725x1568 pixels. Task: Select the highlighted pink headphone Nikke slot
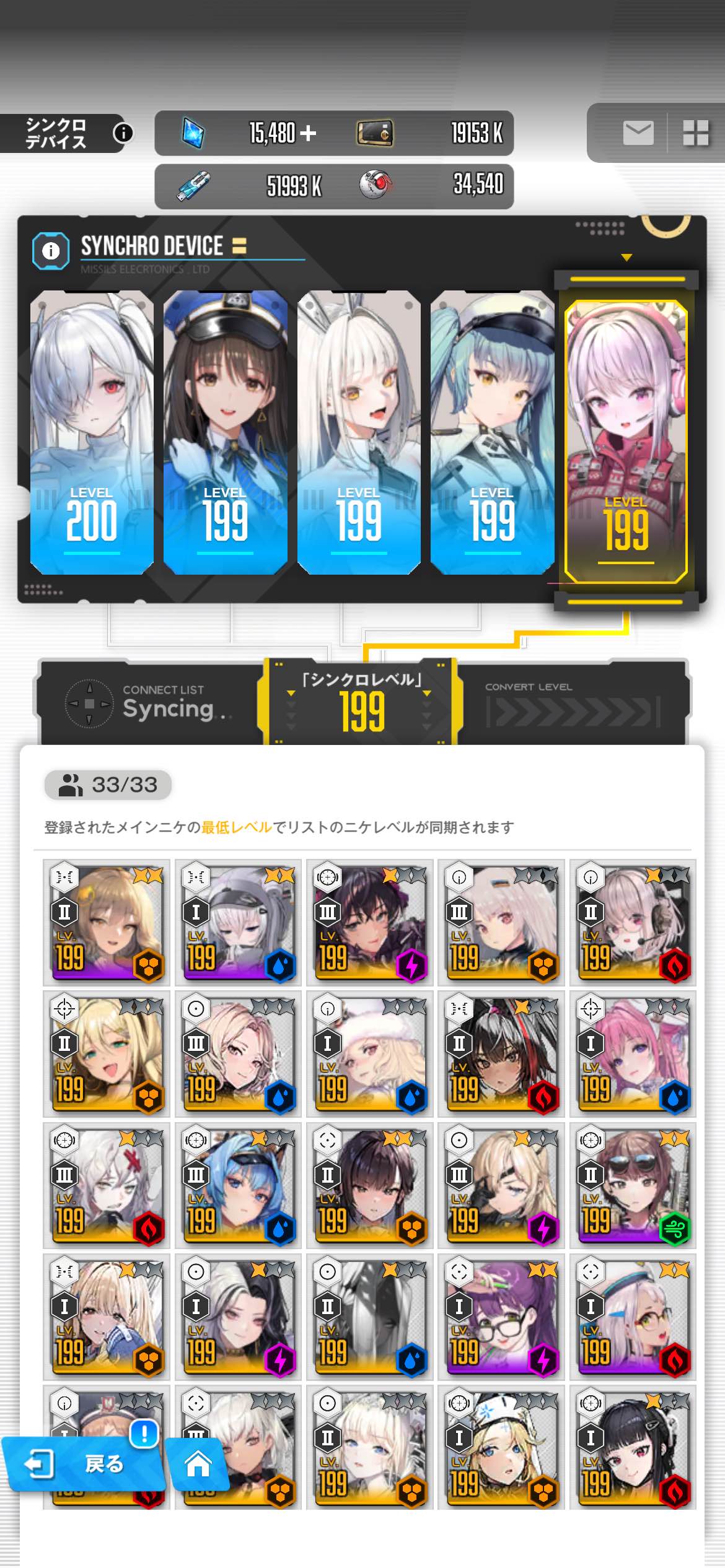[x=626, y=441]
